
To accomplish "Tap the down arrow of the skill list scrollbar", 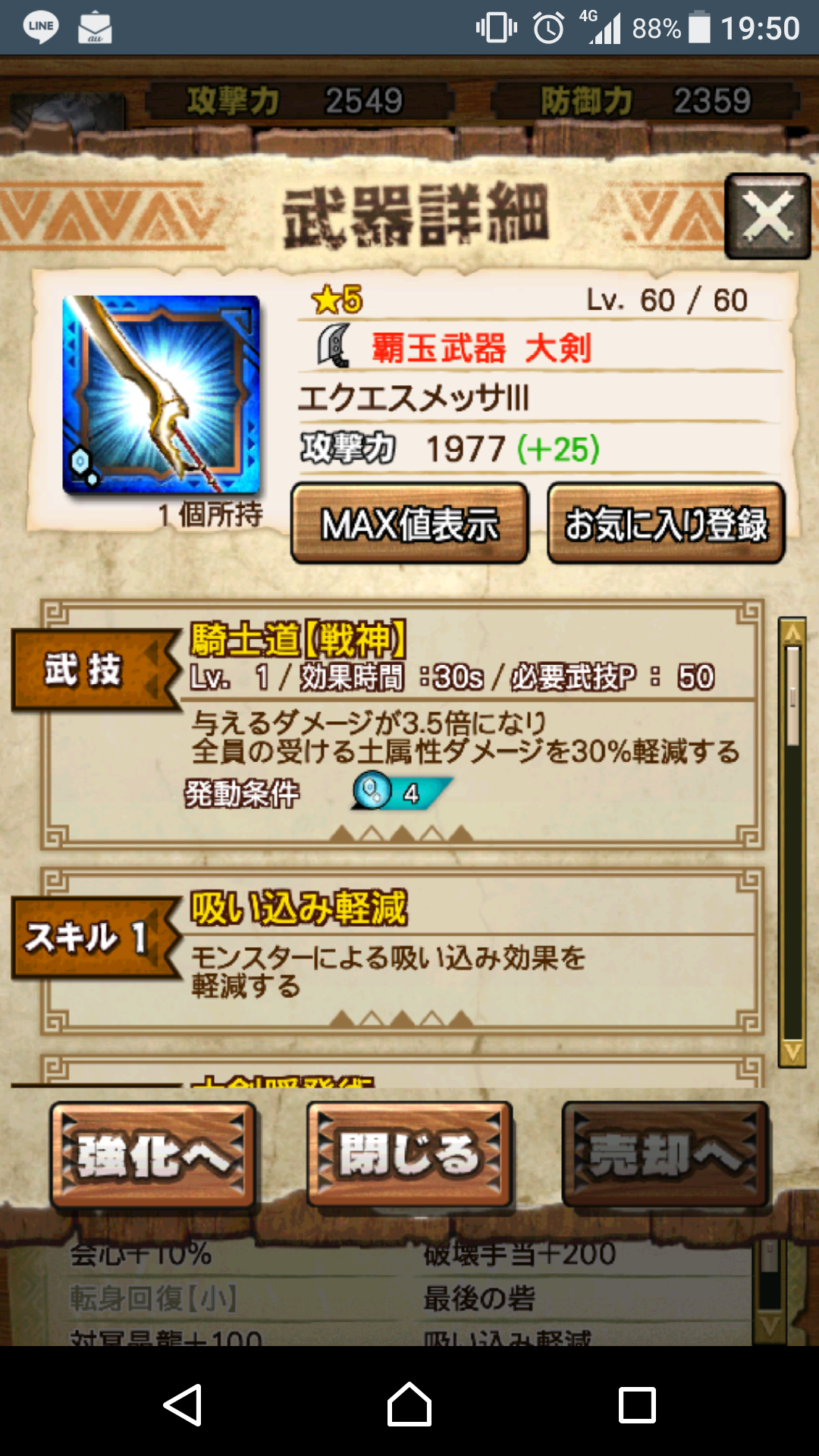I will [x=793, y=1051].
